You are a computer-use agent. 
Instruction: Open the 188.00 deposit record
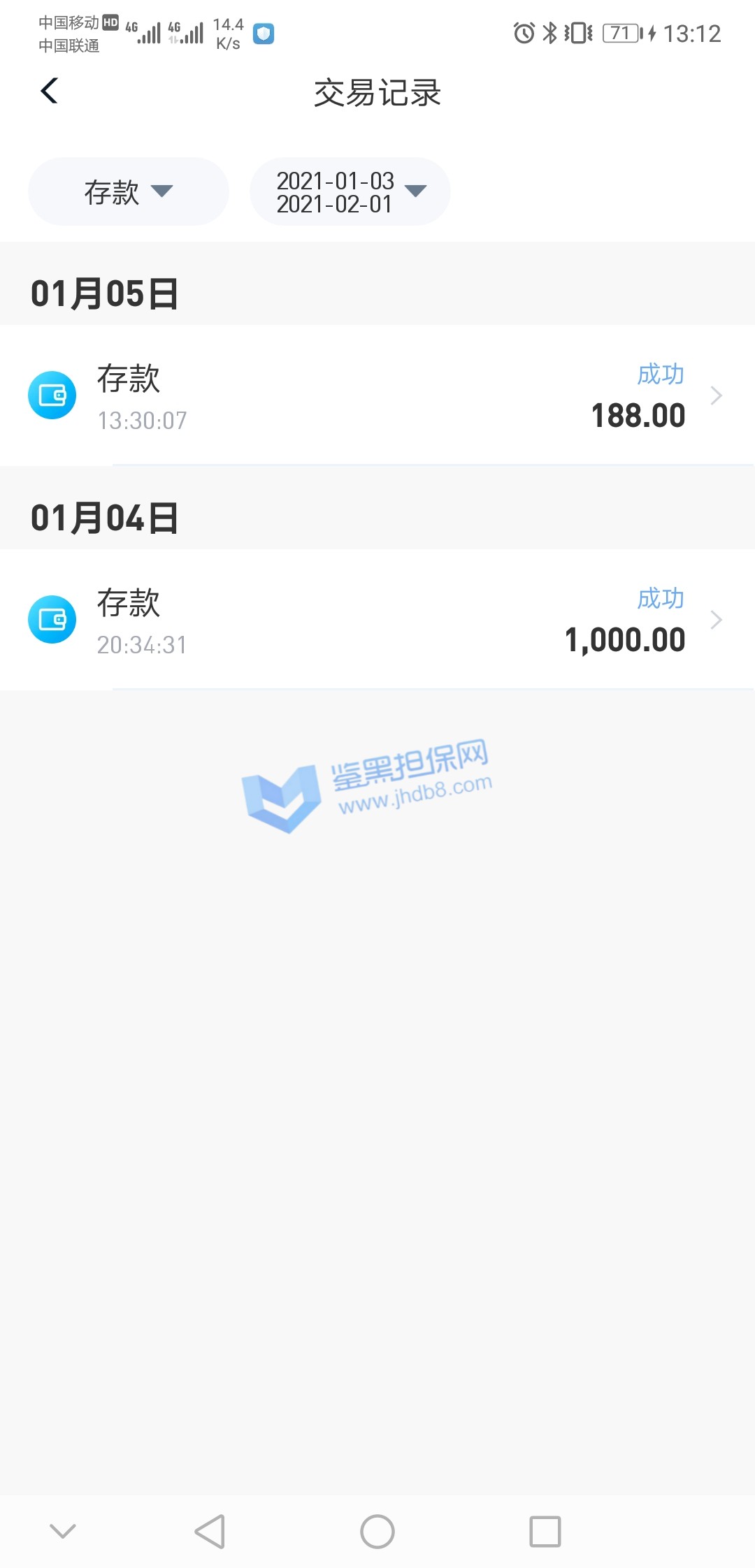click(377, 395)
